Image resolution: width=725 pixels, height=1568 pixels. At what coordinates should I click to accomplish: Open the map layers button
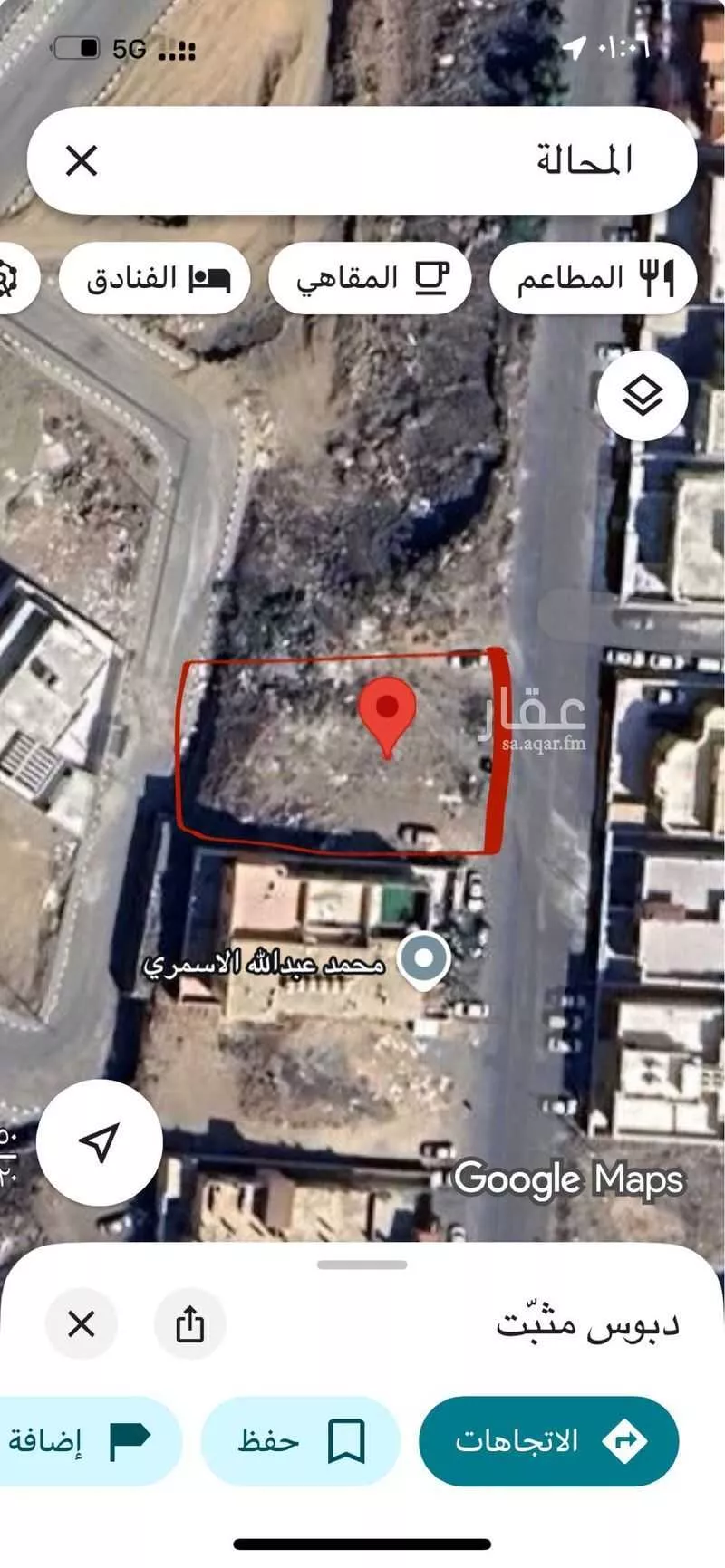tap(643, 396)
